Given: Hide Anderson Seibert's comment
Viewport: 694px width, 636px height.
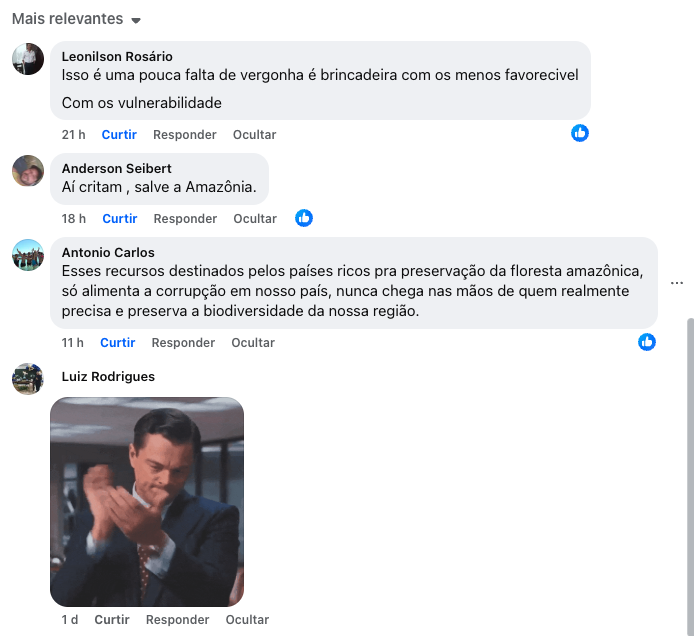Looking at the screenshot, I should [x=254, y=218].
